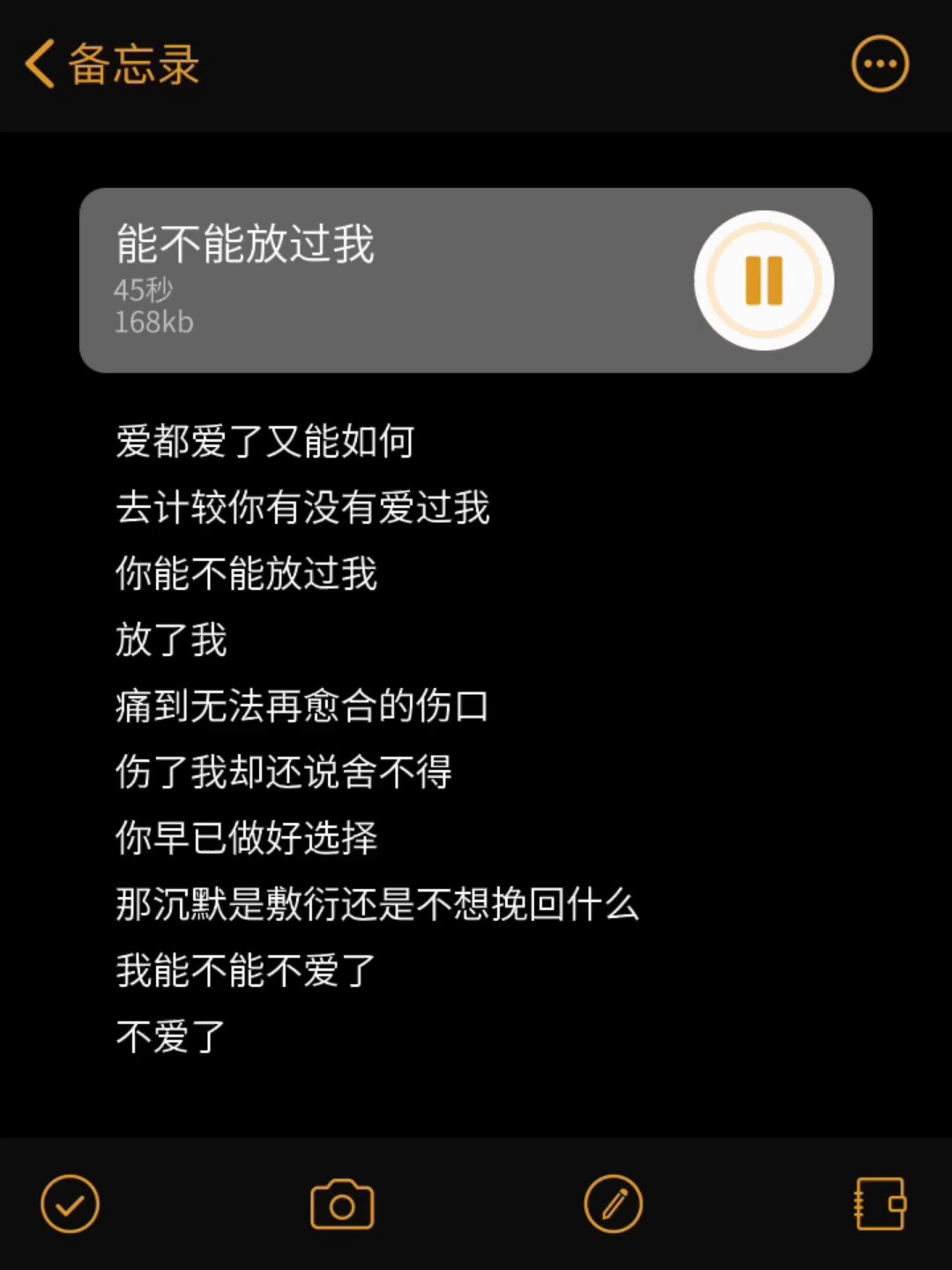Open the camera to add a photo
This screenshot has width=952, height=1270.
342,1205
